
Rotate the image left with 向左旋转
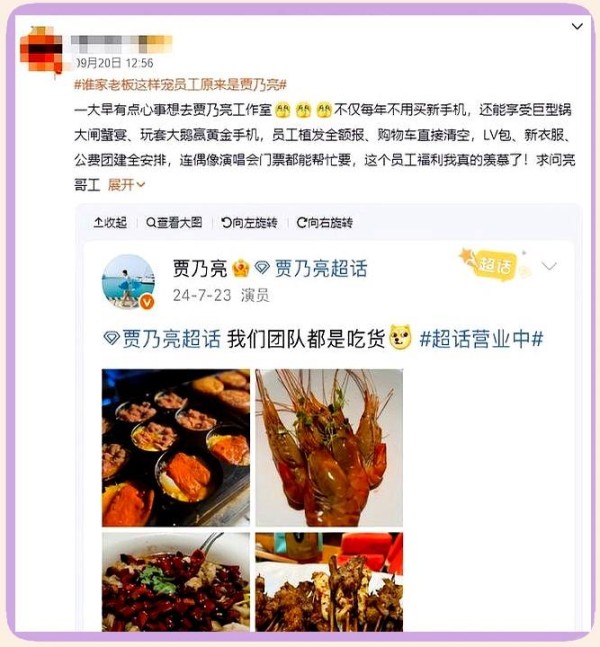tap(249, 222)
